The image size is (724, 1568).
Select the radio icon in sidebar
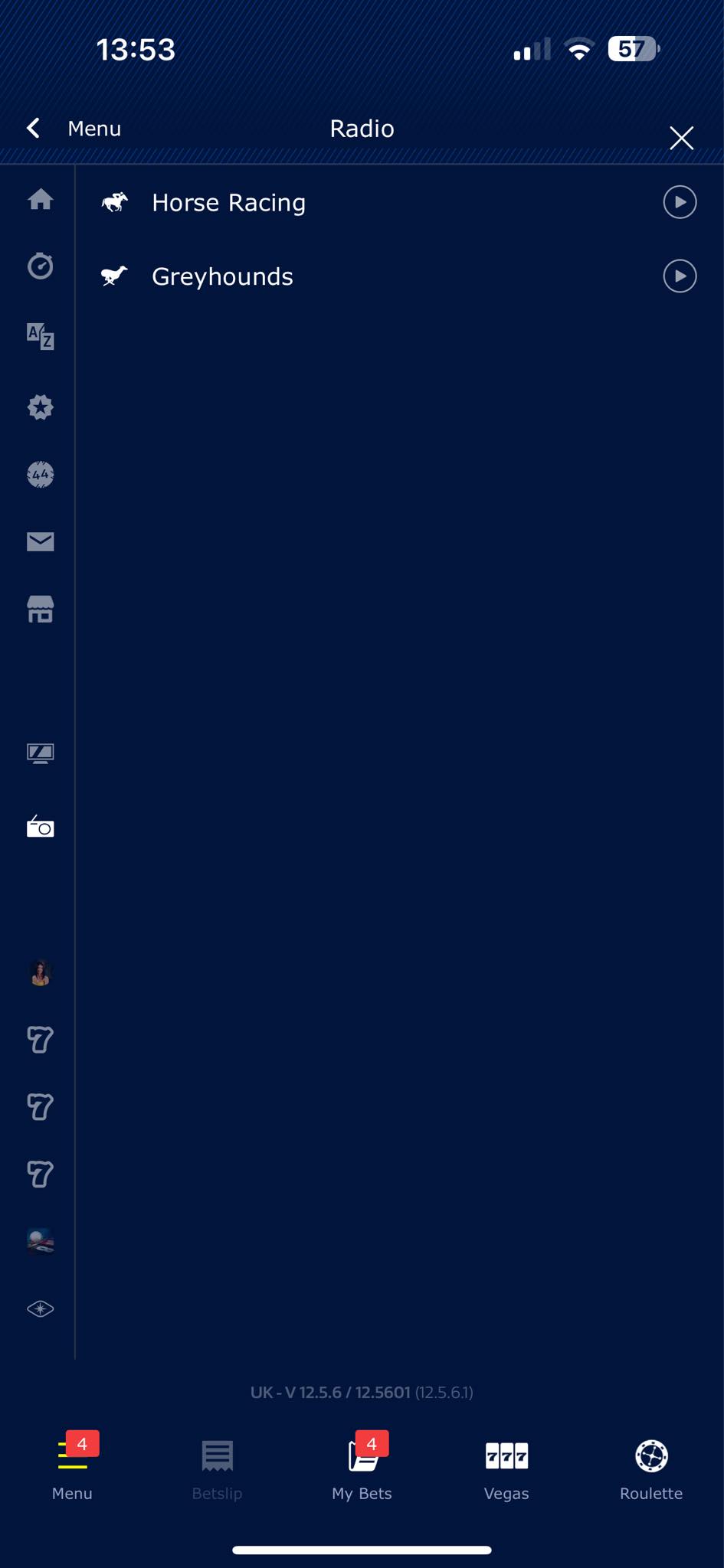41,828
